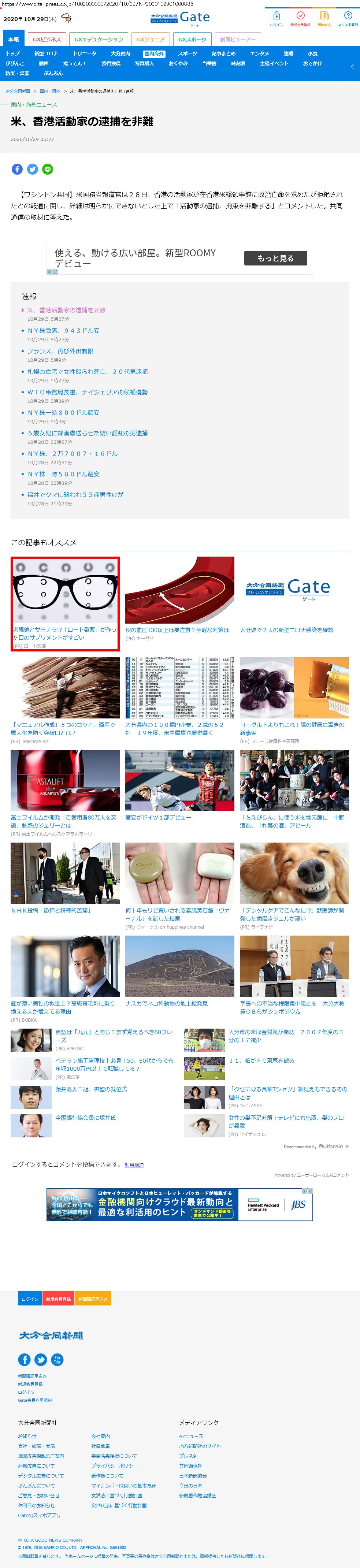360x1568 pixels.
Task: Open the おくやみ section
Action: (x=178, y=63)
